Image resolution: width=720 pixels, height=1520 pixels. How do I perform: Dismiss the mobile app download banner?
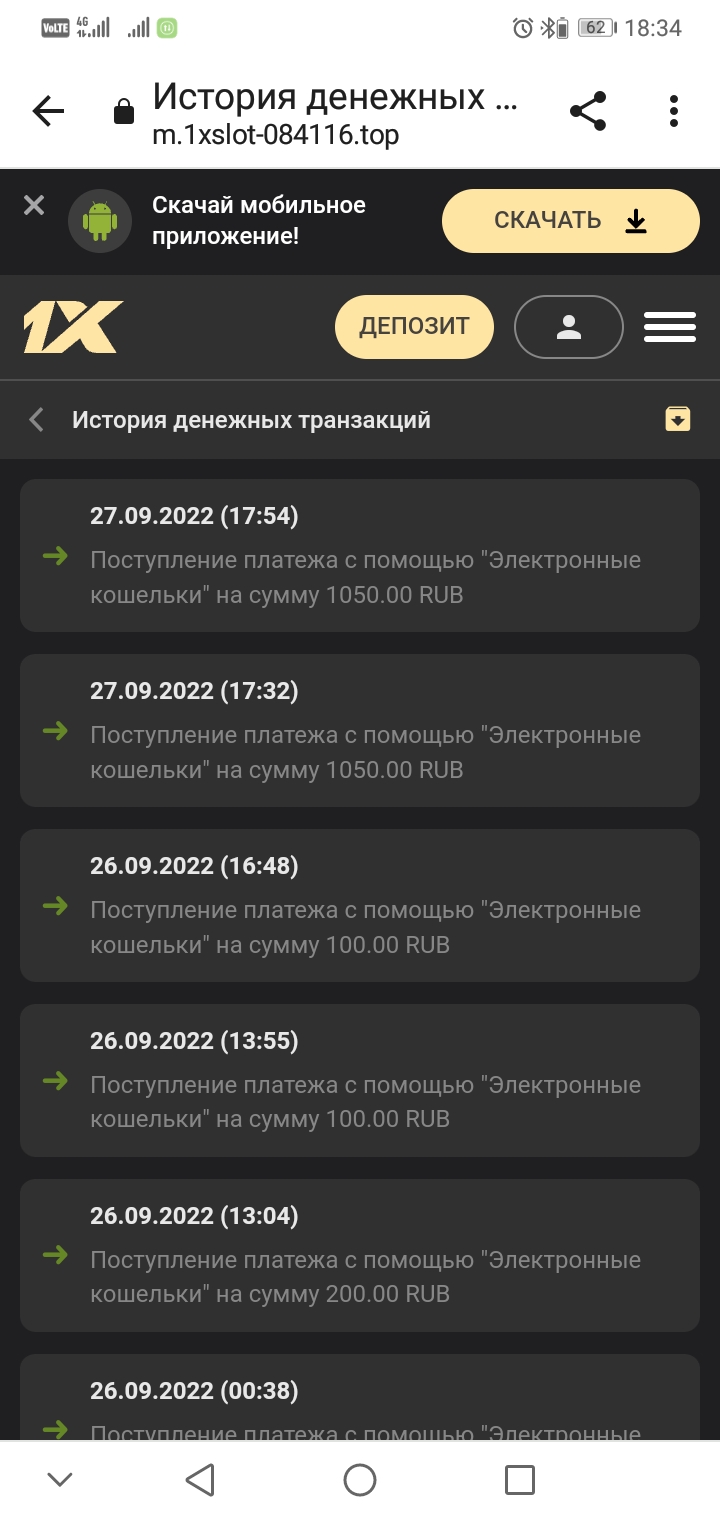point(34,205)
